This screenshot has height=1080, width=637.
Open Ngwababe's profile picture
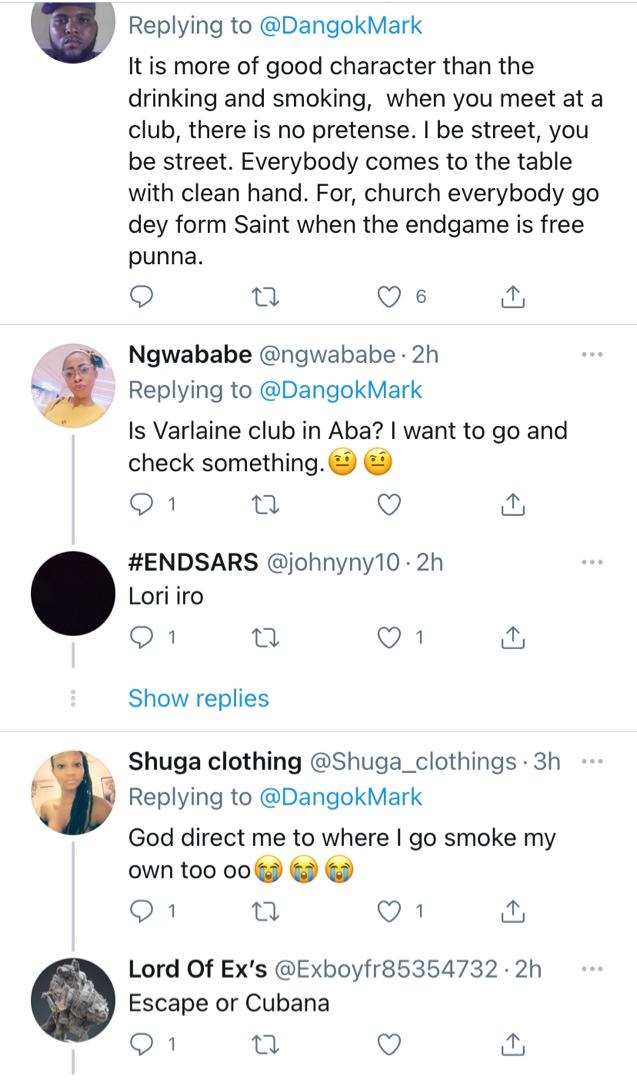point(73,386)
